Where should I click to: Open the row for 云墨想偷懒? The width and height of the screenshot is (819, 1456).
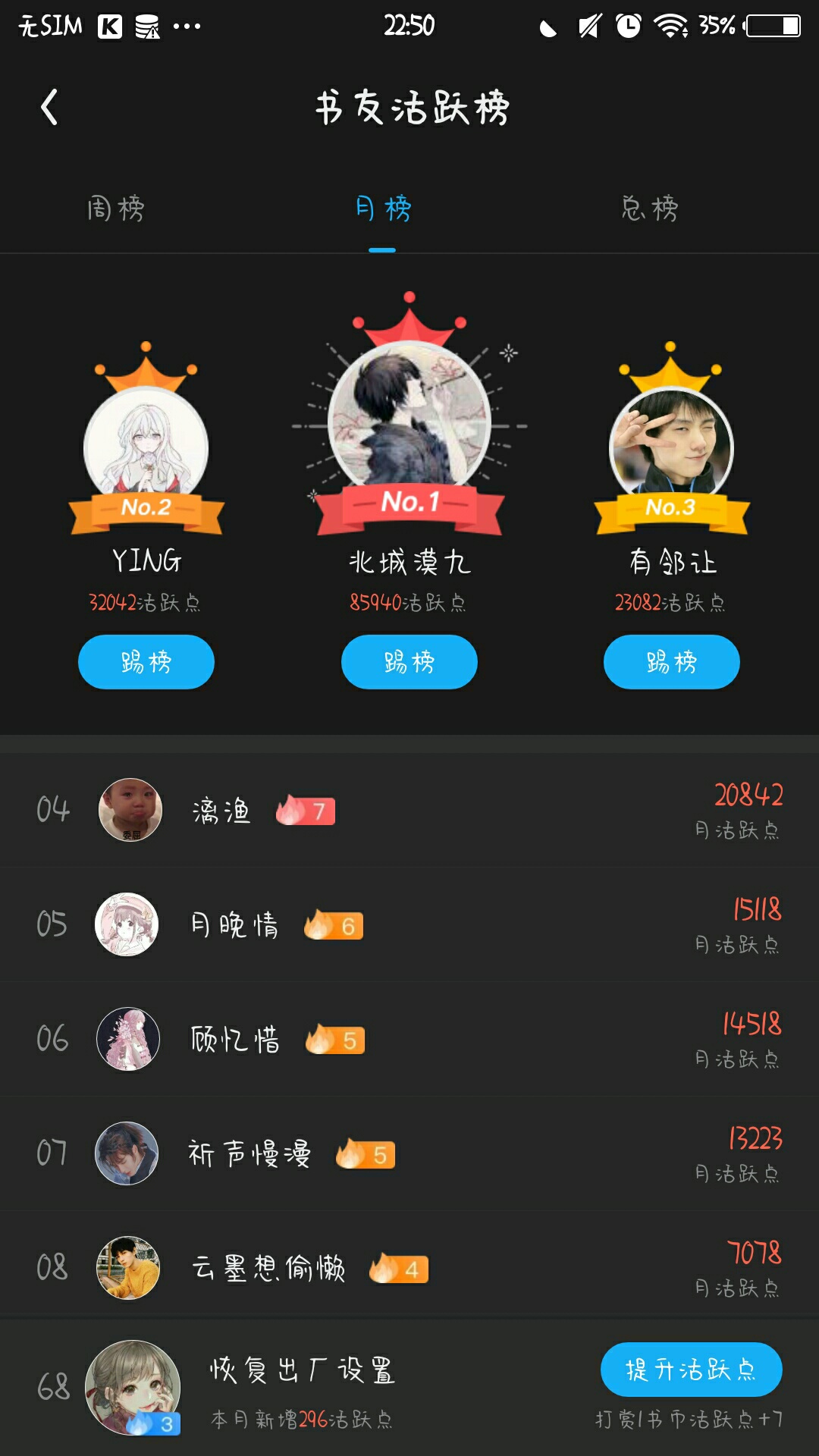pos(409,1268)
